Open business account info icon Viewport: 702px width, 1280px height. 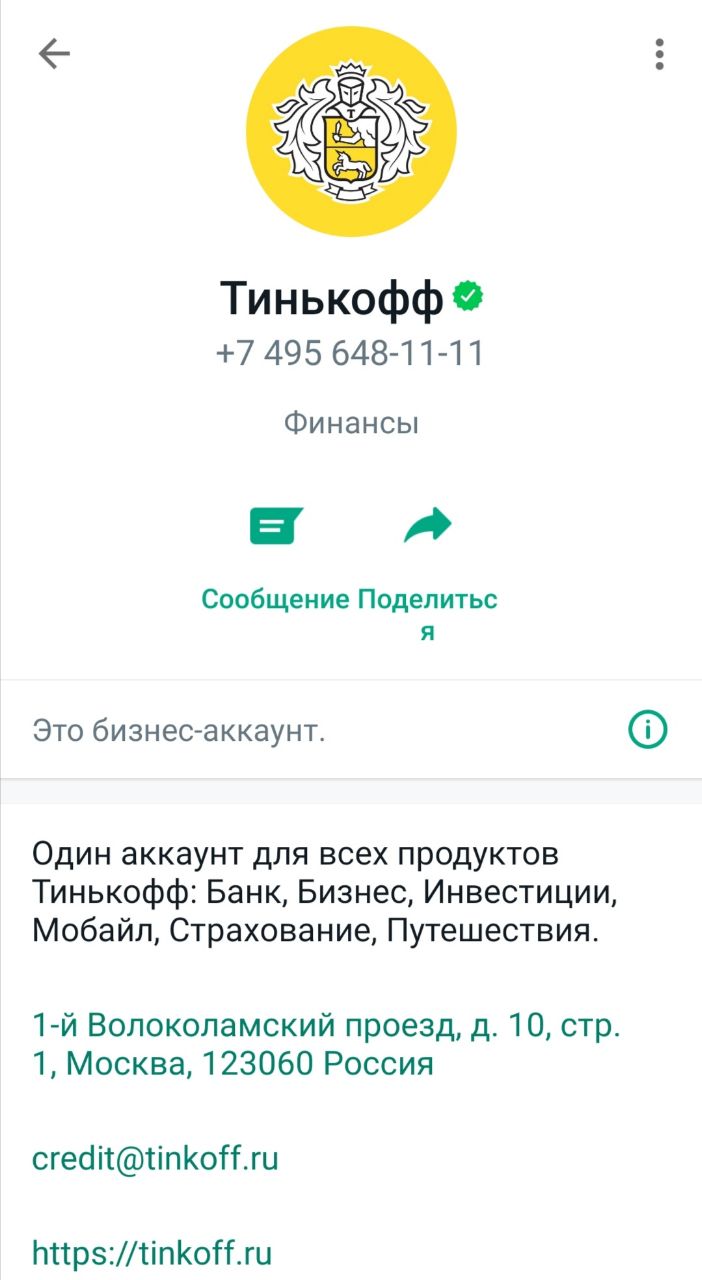tap(648, 731)
